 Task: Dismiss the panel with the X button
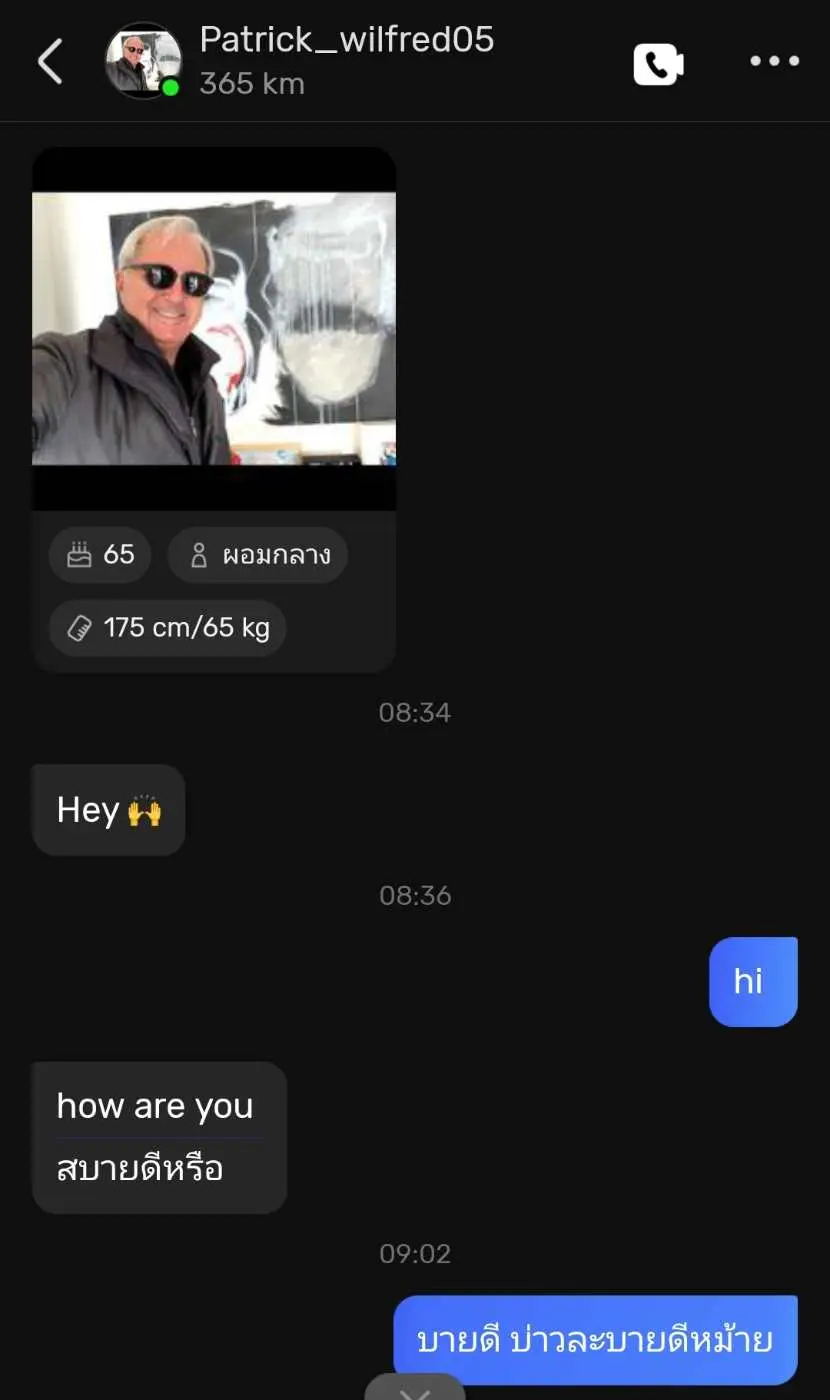414,1390
